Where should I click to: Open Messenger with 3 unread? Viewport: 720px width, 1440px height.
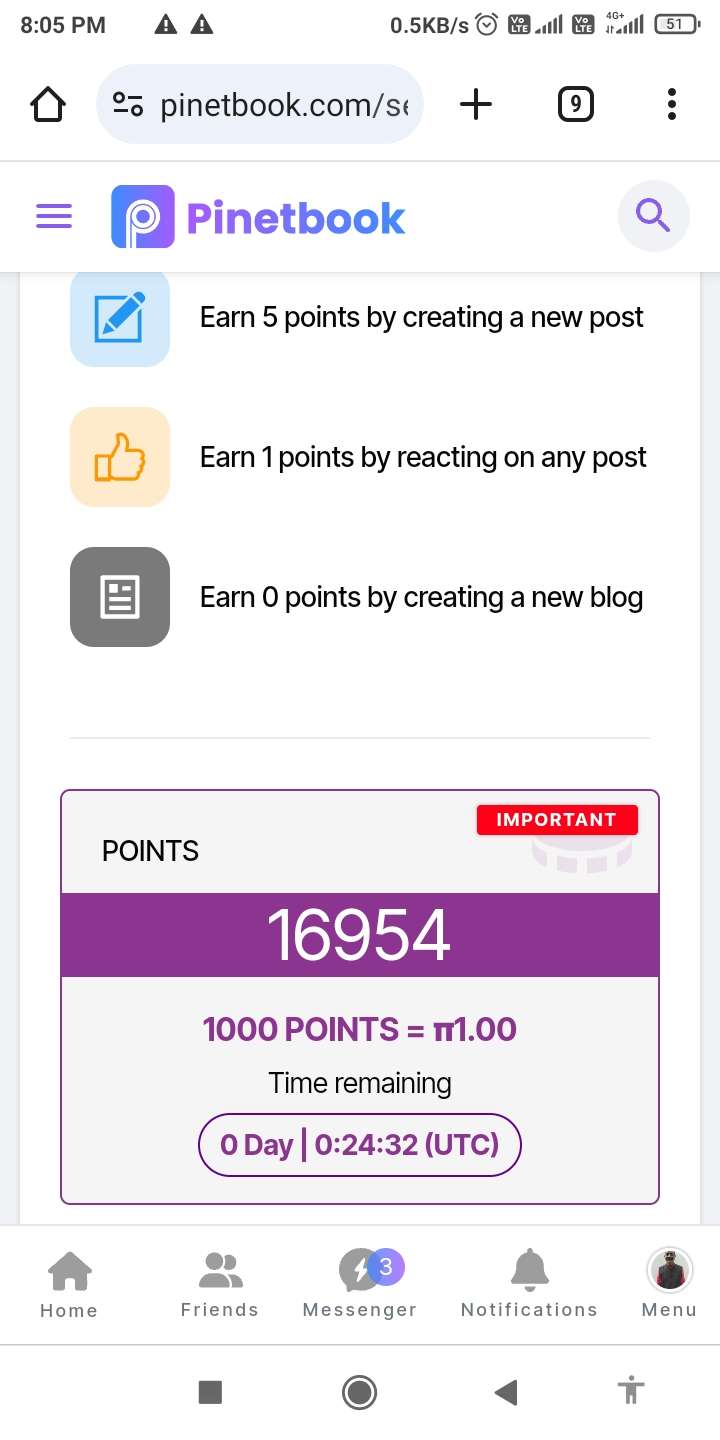[x=360, y=1285]
